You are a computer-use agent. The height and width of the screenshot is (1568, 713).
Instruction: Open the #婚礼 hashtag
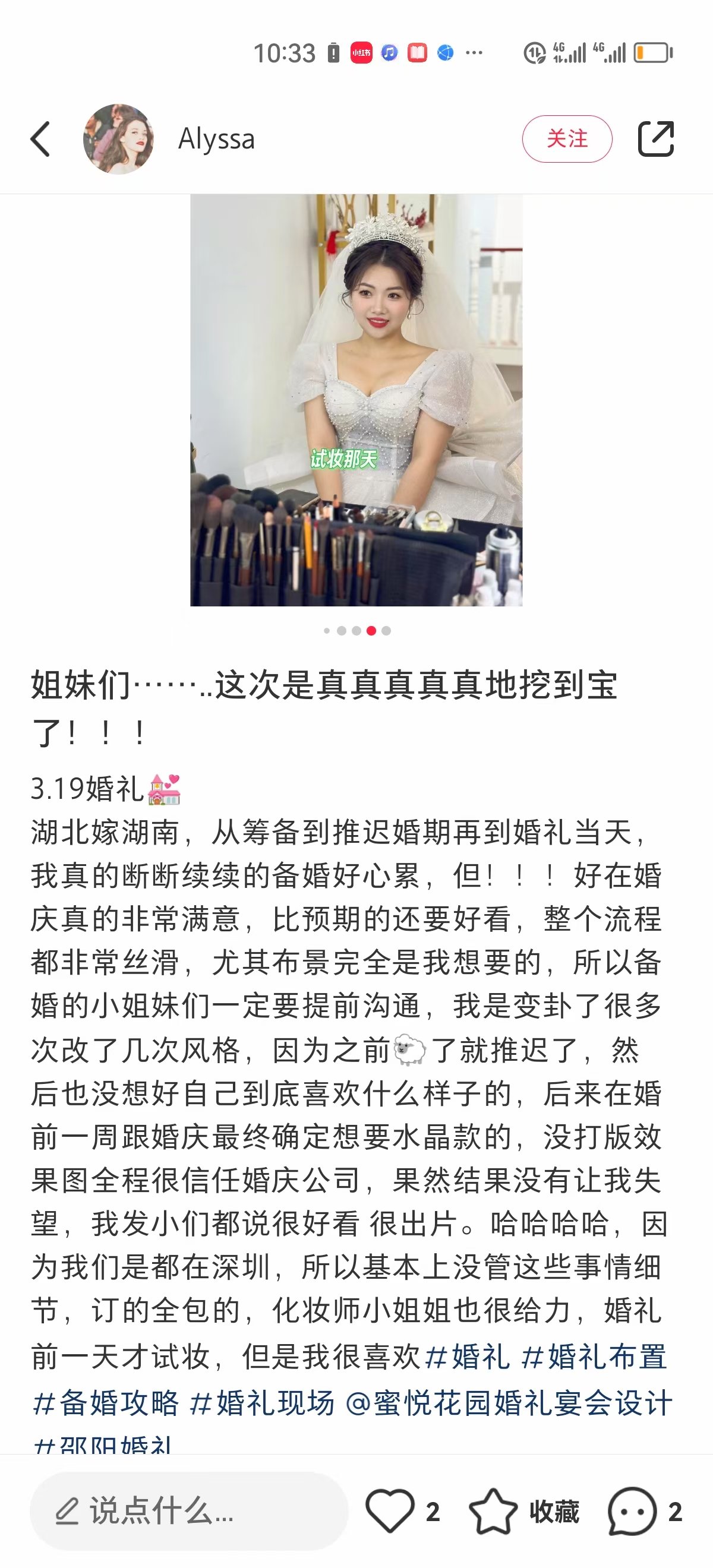coord(468,1357)
